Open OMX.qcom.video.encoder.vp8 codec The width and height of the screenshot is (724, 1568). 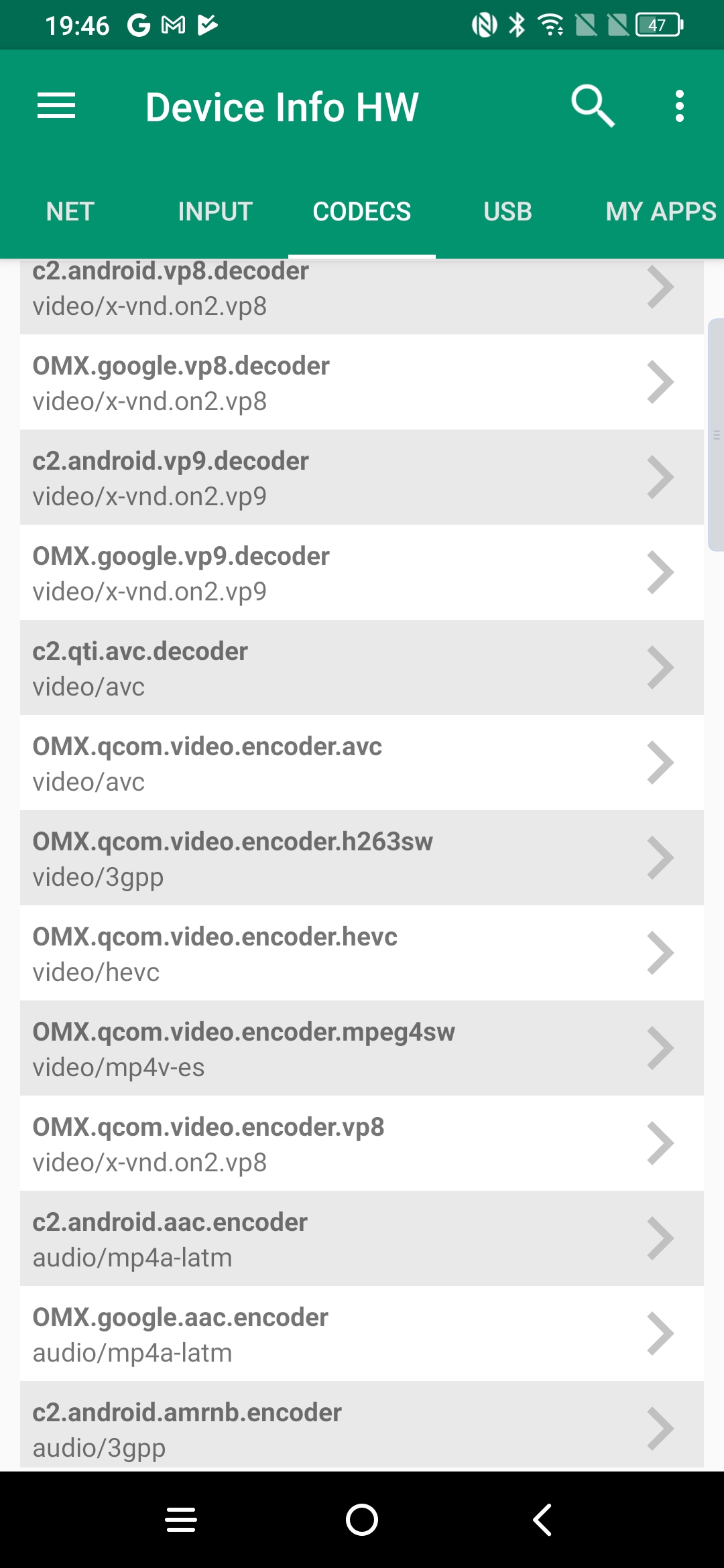[362, 1144]
